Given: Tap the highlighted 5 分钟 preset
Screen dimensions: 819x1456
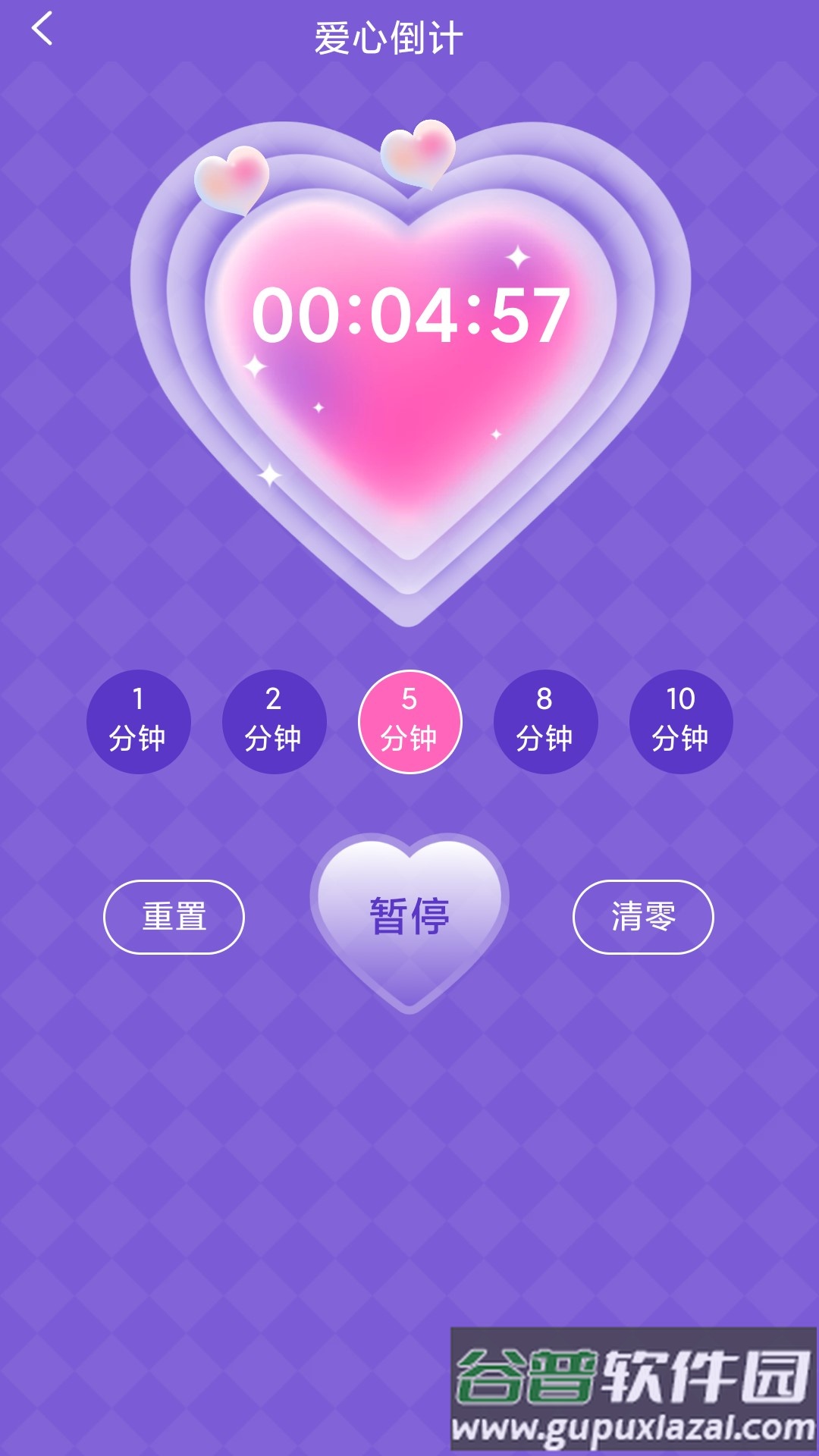Looking at the screenshot, I should point(409,721).
